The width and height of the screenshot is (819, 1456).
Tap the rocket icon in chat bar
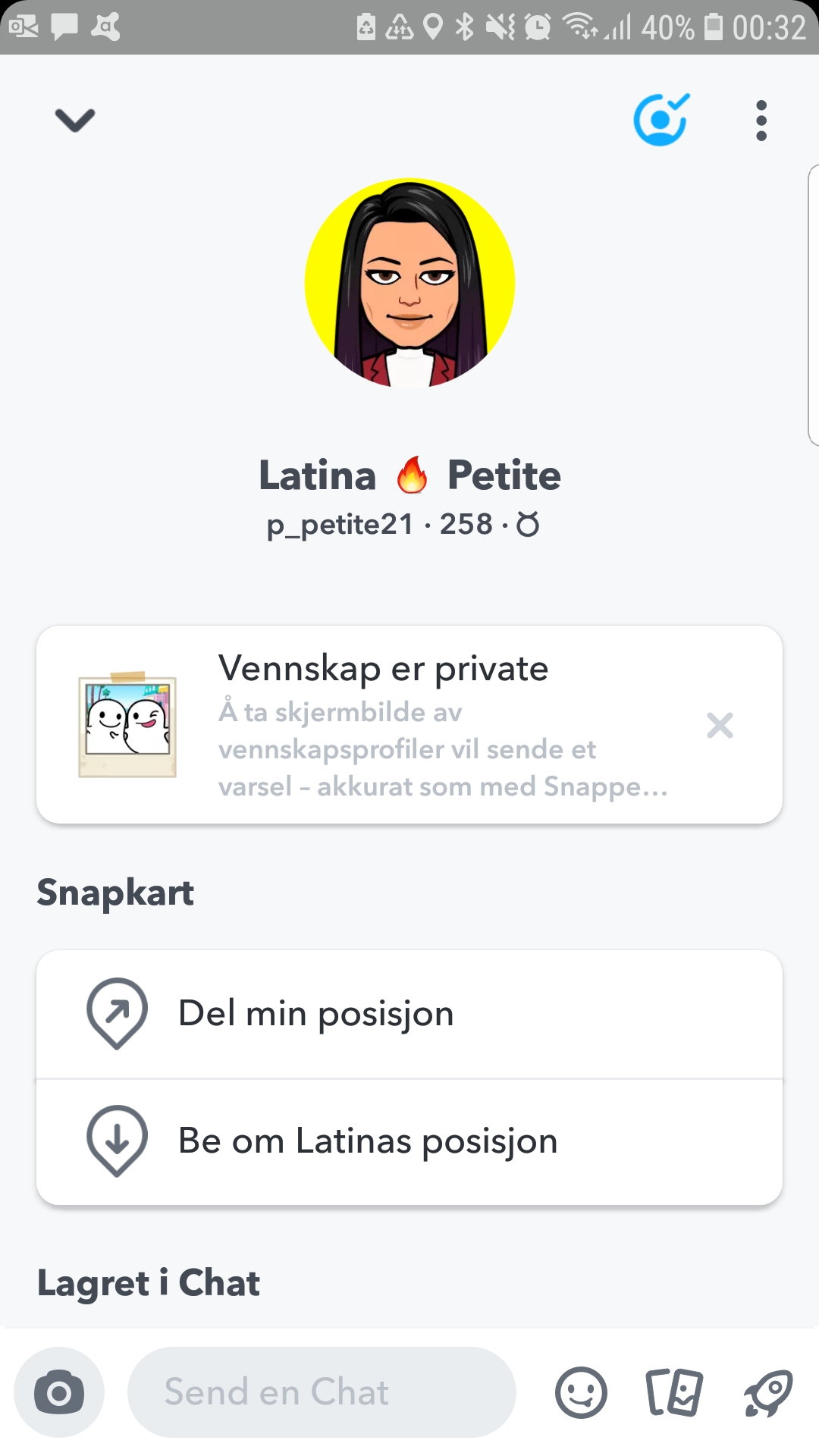(x=768, y=1392)
